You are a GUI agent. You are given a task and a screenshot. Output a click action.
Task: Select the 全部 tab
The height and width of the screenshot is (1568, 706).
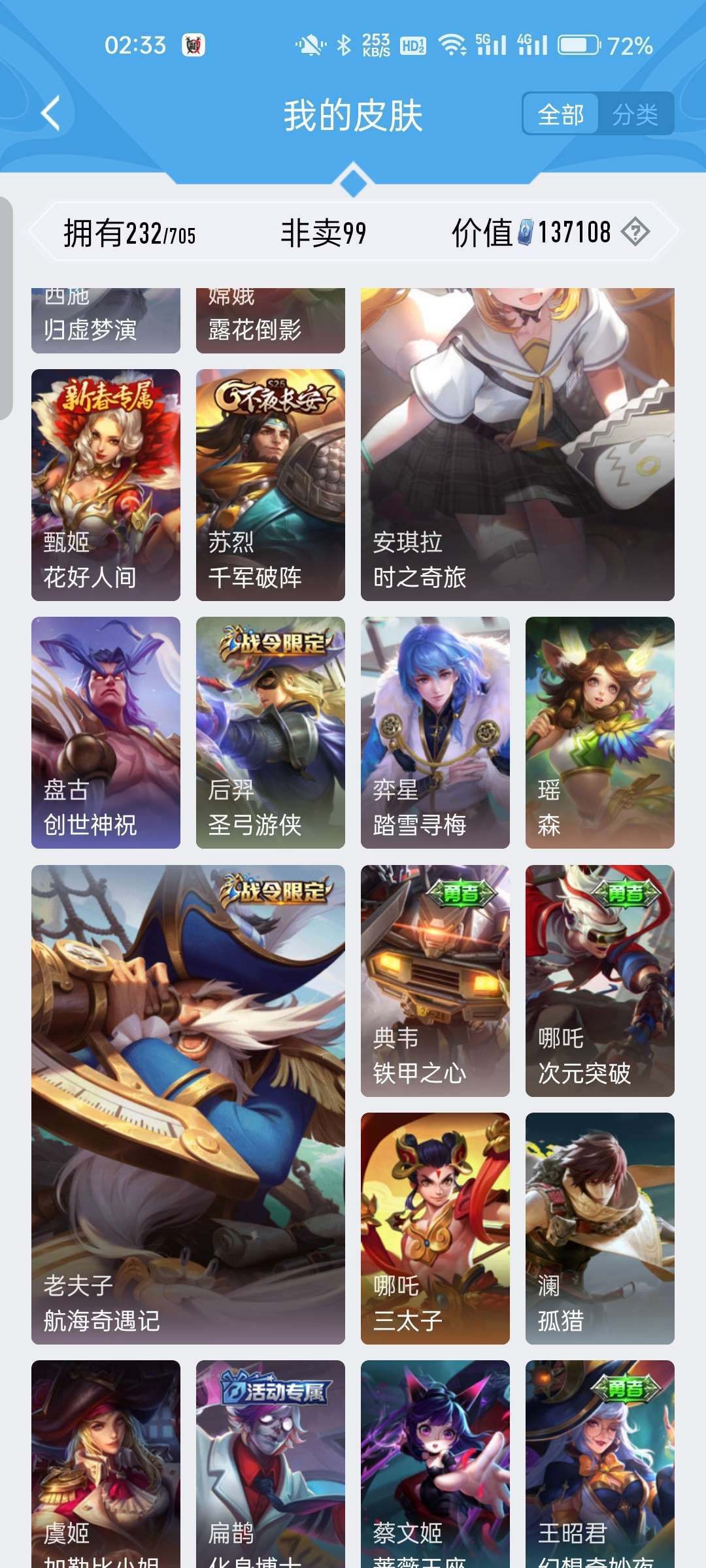pyautogui.click(x=561, y=114)
